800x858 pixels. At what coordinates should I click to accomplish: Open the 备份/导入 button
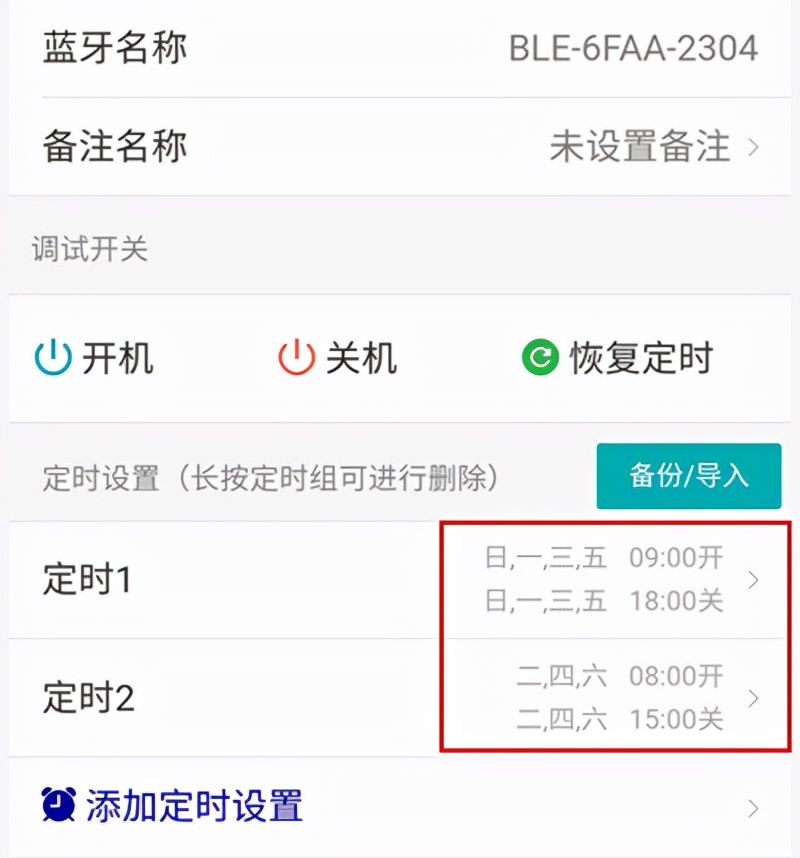click(x=688, y=476)
